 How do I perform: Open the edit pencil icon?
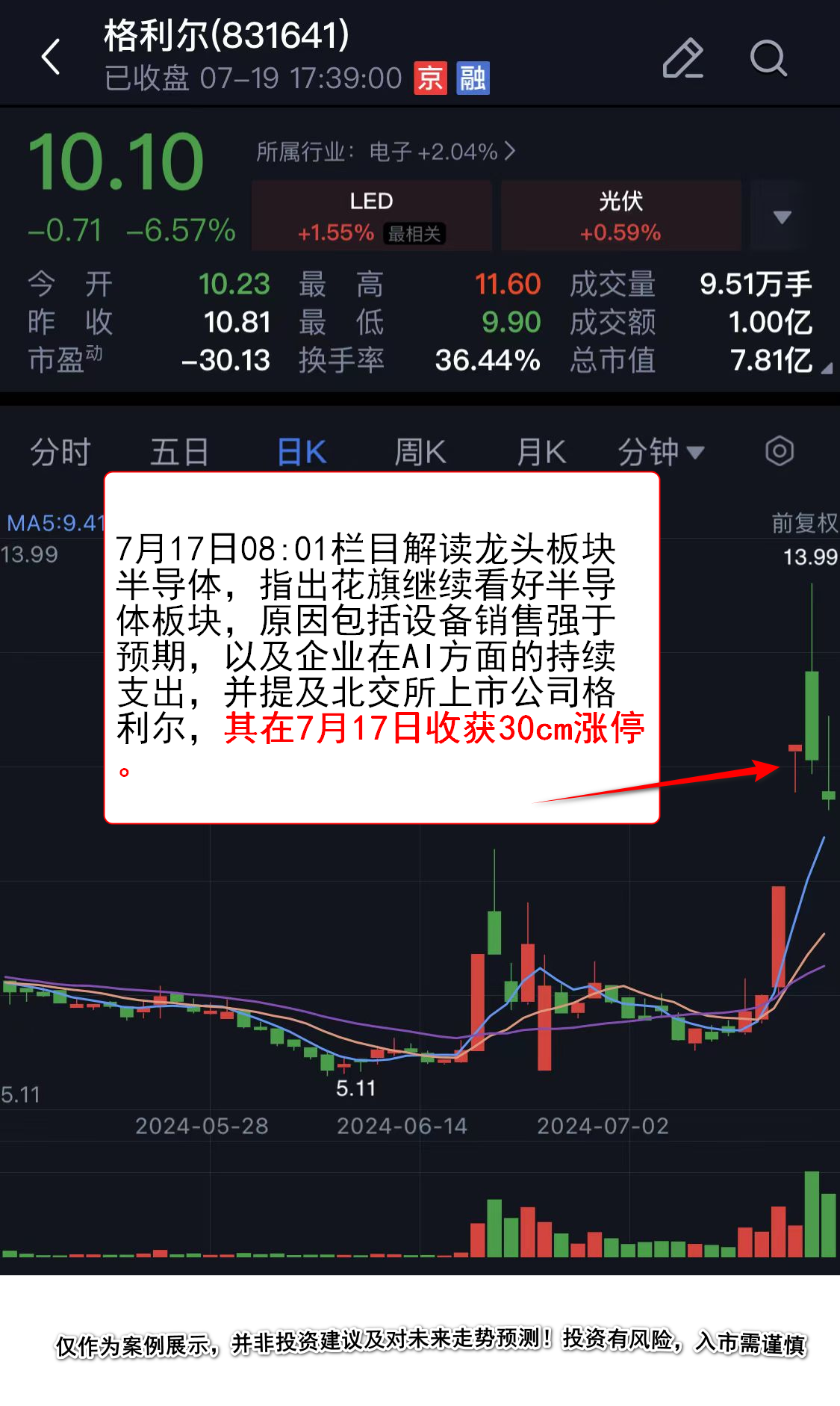682,58
